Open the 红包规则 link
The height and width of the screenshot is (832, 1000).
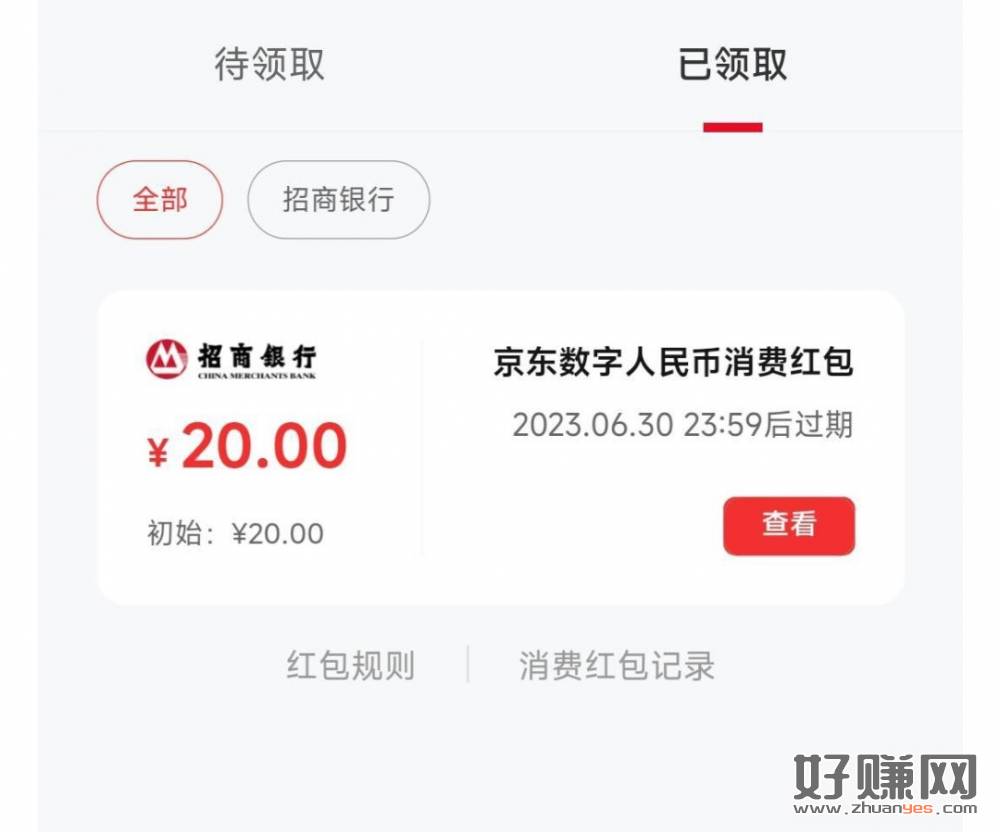[x=350, y=666]
